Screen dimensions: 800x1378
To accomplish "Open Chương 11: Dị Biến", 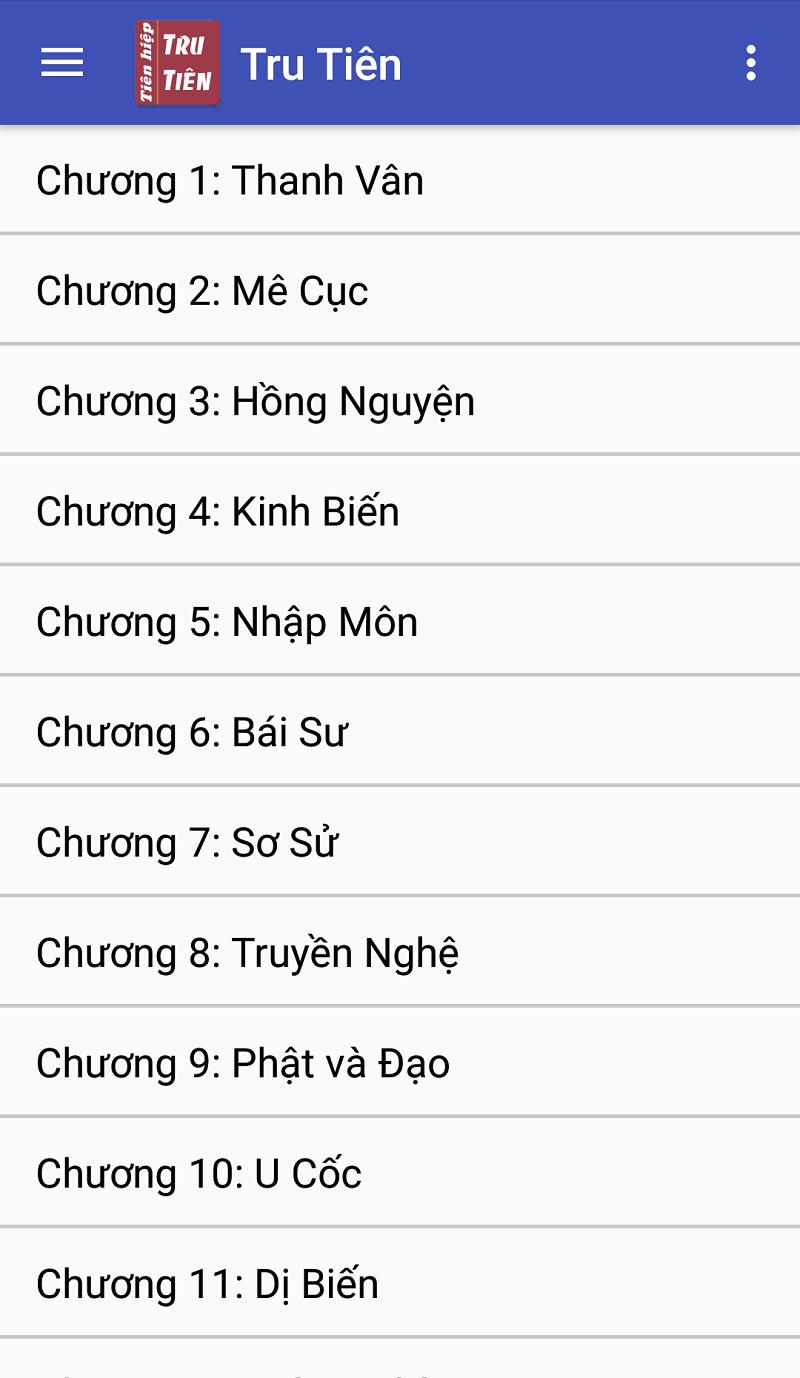I will tap(208, 1284).
